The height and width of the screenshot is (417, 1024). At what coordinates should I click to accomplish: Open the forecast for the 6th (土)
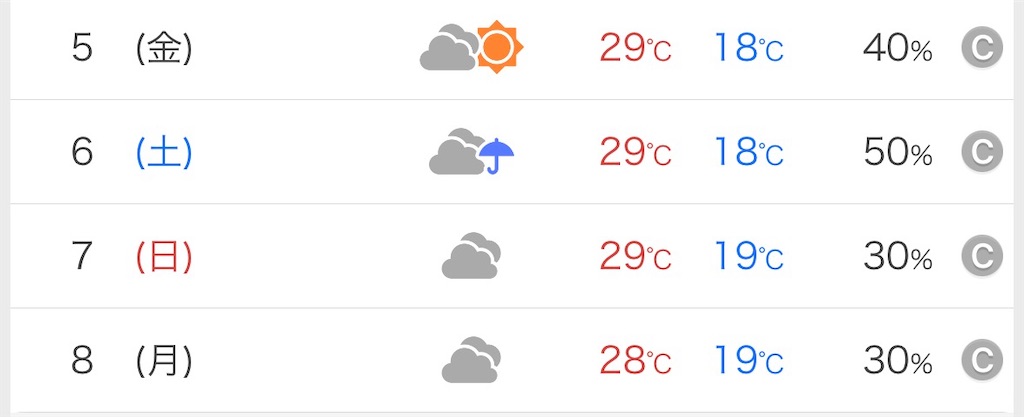tap(512, 152)
